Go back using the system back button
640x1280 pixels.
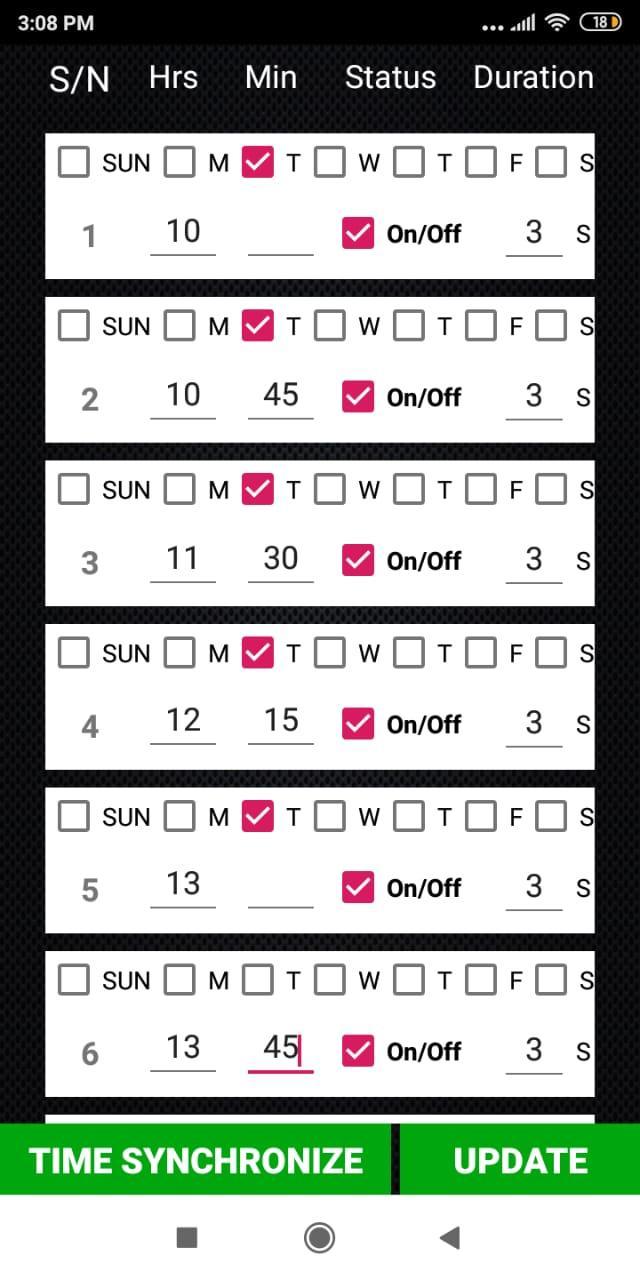450,1238
